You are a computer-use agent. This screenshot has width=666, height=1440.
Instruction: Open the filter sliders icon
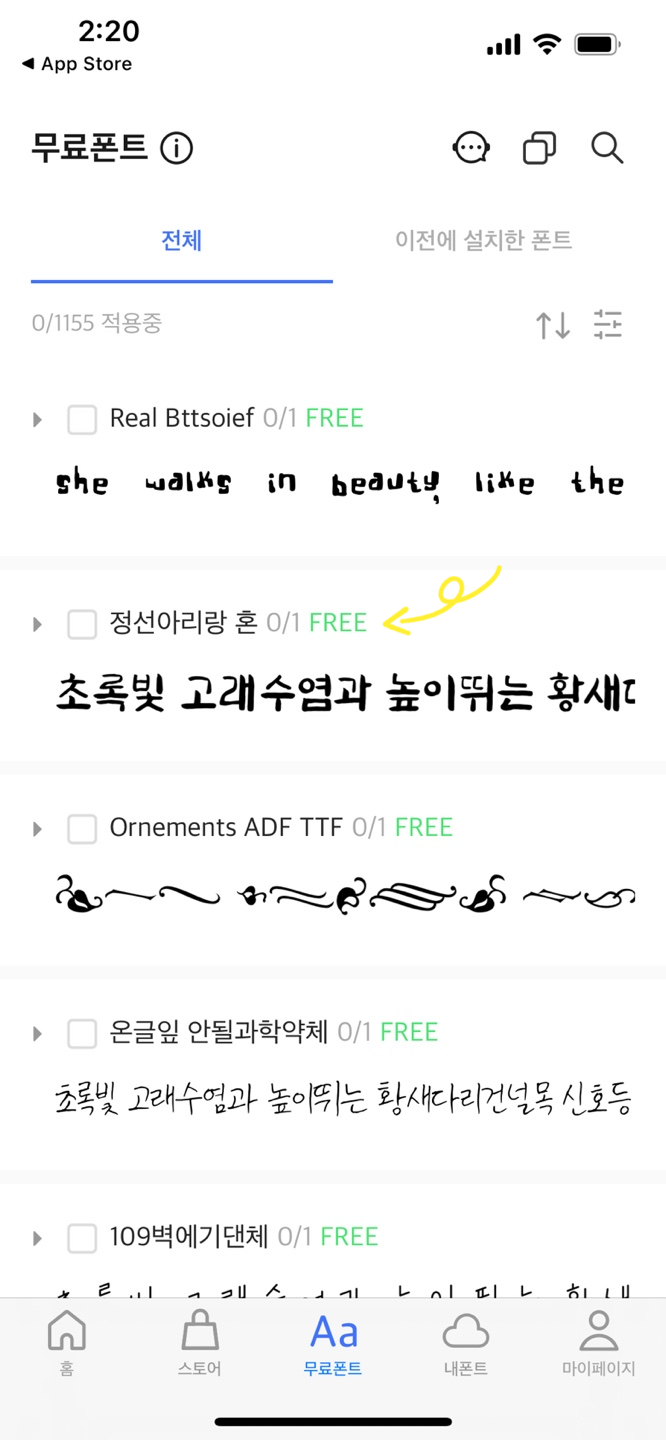tap(608, 324)
